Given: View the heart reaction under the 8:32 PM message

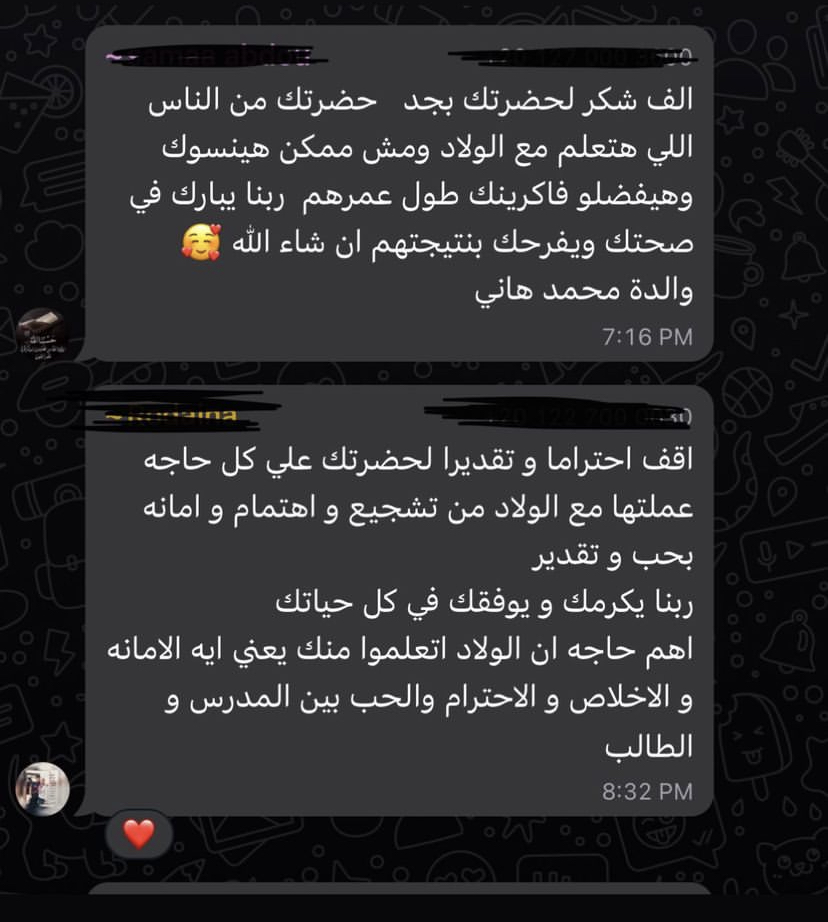Looking at the screenshot, I should (138, 832).
